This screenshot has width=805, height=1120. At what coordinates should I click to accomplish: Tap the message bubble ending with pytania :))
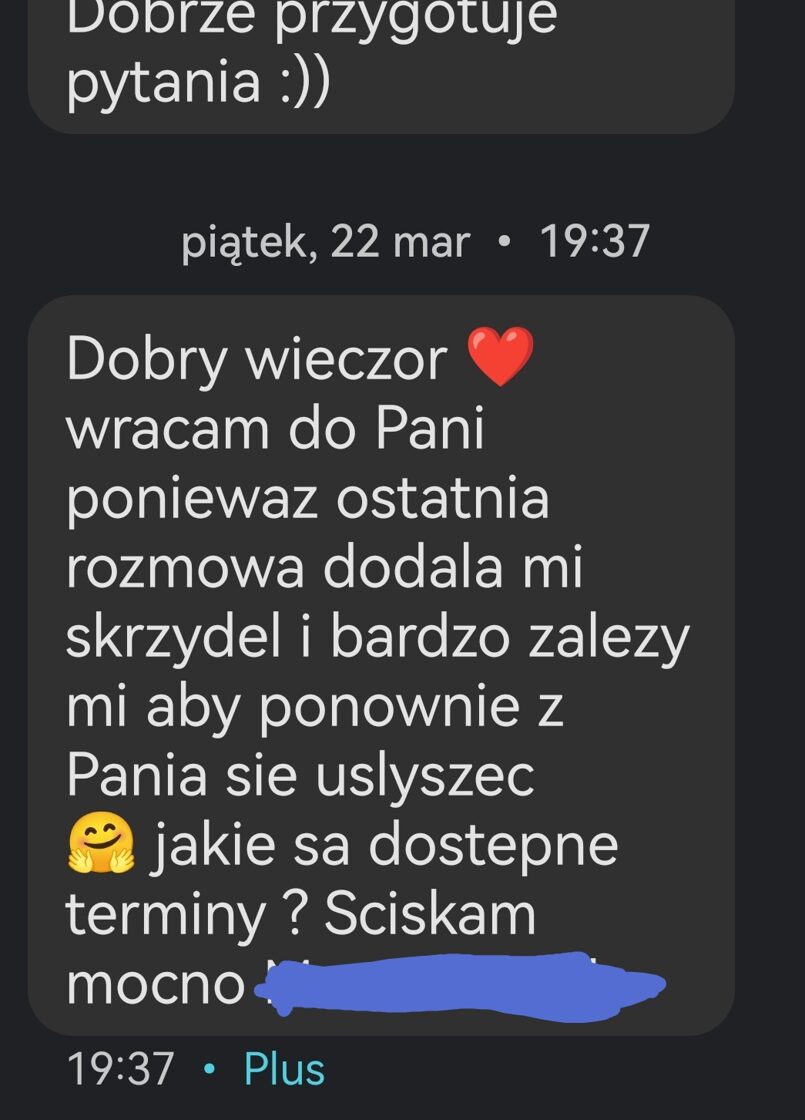380,60
